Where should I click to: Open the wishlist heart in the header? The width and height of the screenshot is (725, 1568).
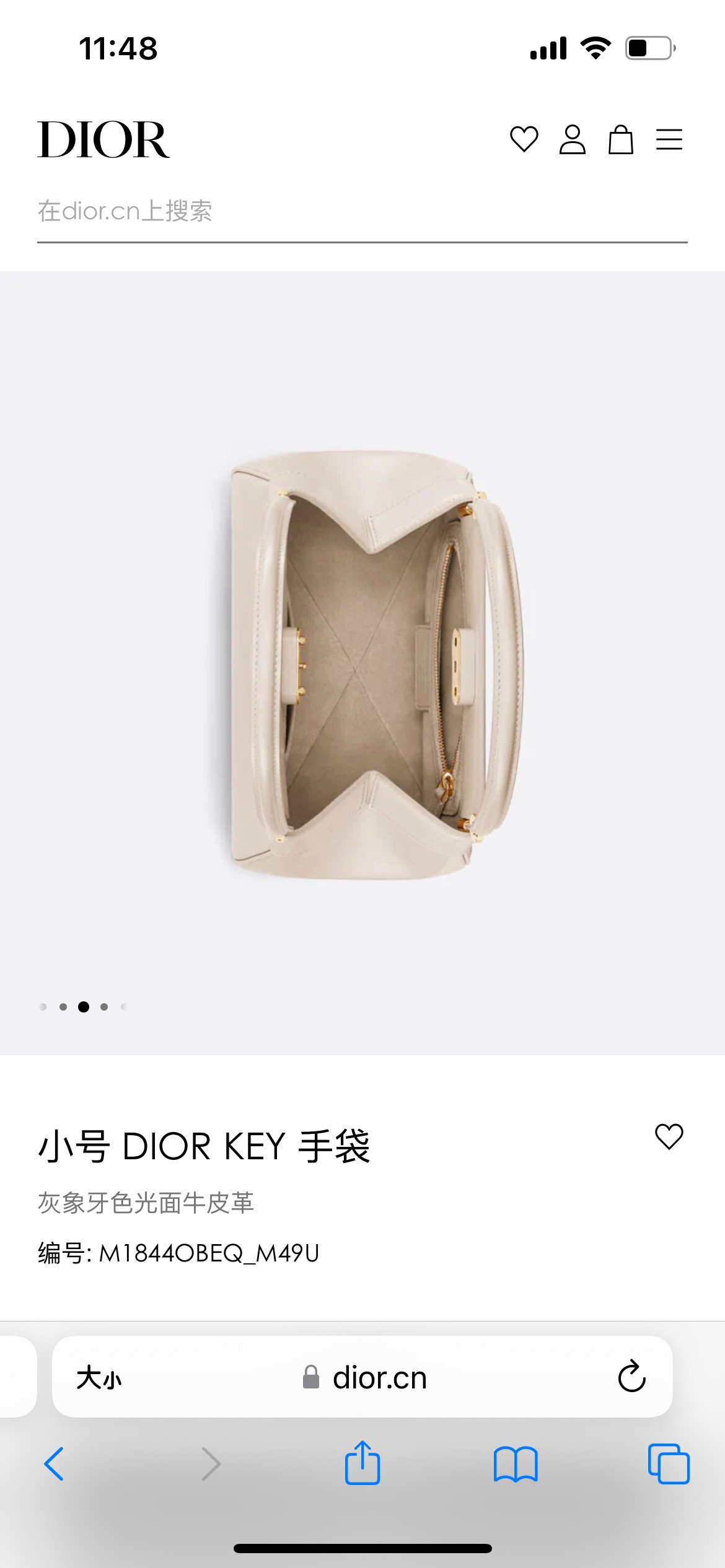pos(524,139)
